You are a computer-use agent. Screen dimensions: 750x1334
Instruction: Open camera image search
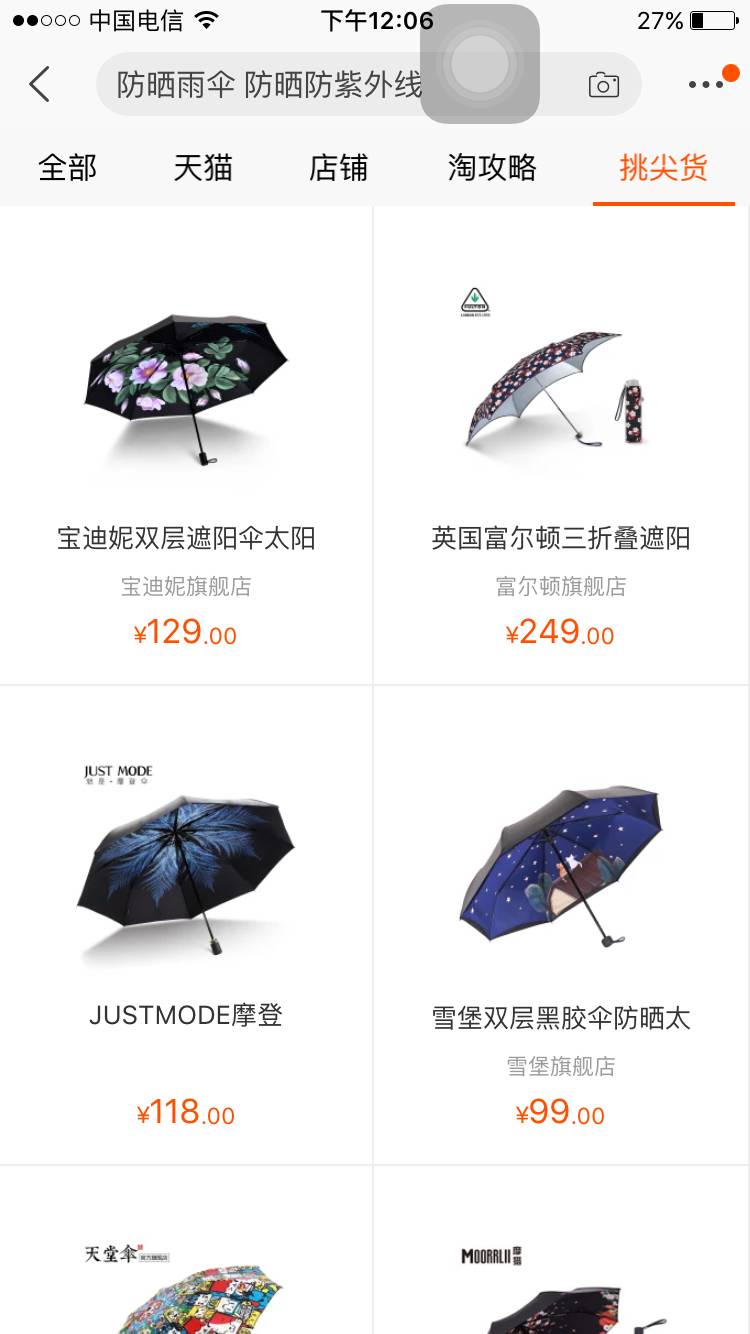click(603, 85)
